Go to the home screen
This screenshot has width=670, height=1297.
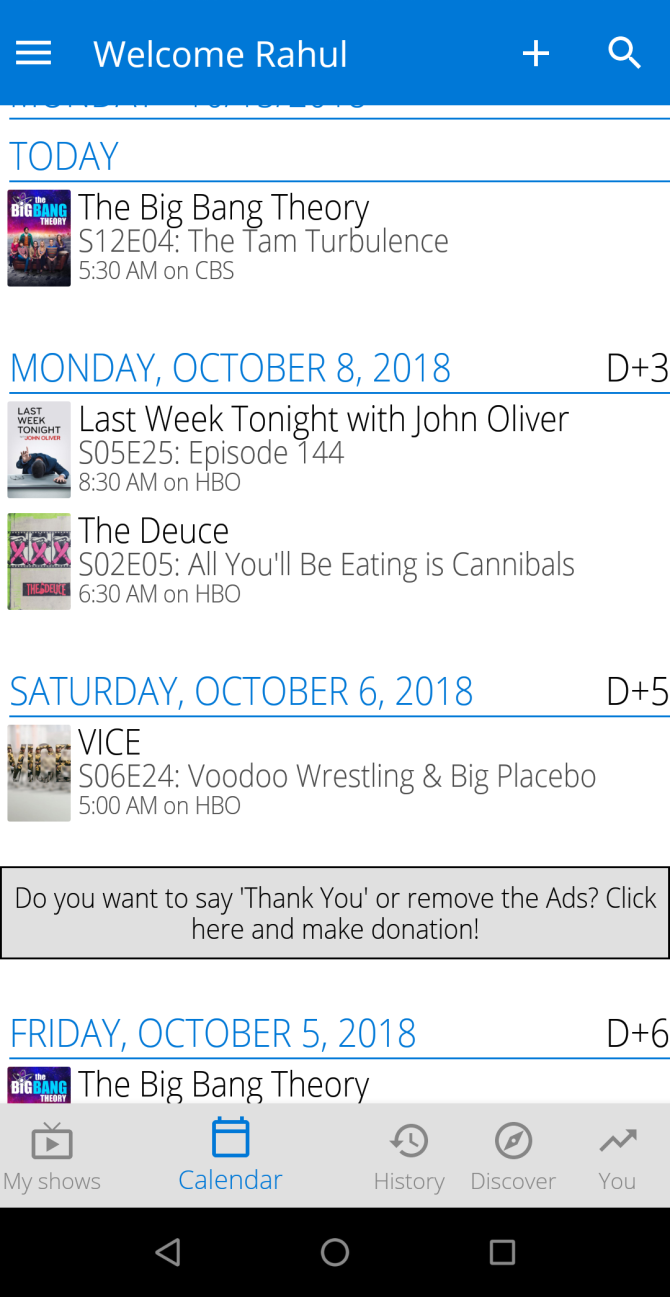point(335,1251)
